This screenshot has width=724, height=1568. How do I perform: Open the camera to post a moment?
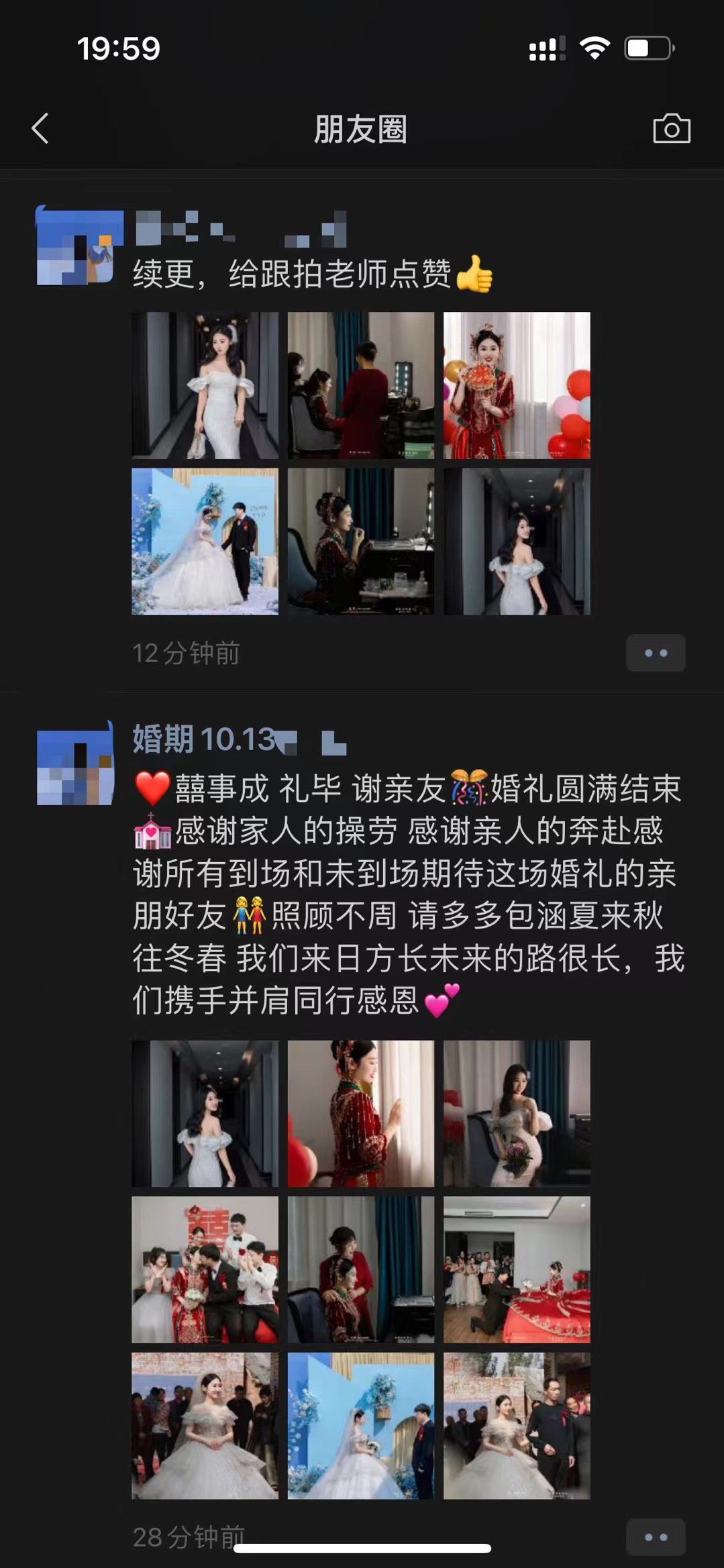(672, 128)
